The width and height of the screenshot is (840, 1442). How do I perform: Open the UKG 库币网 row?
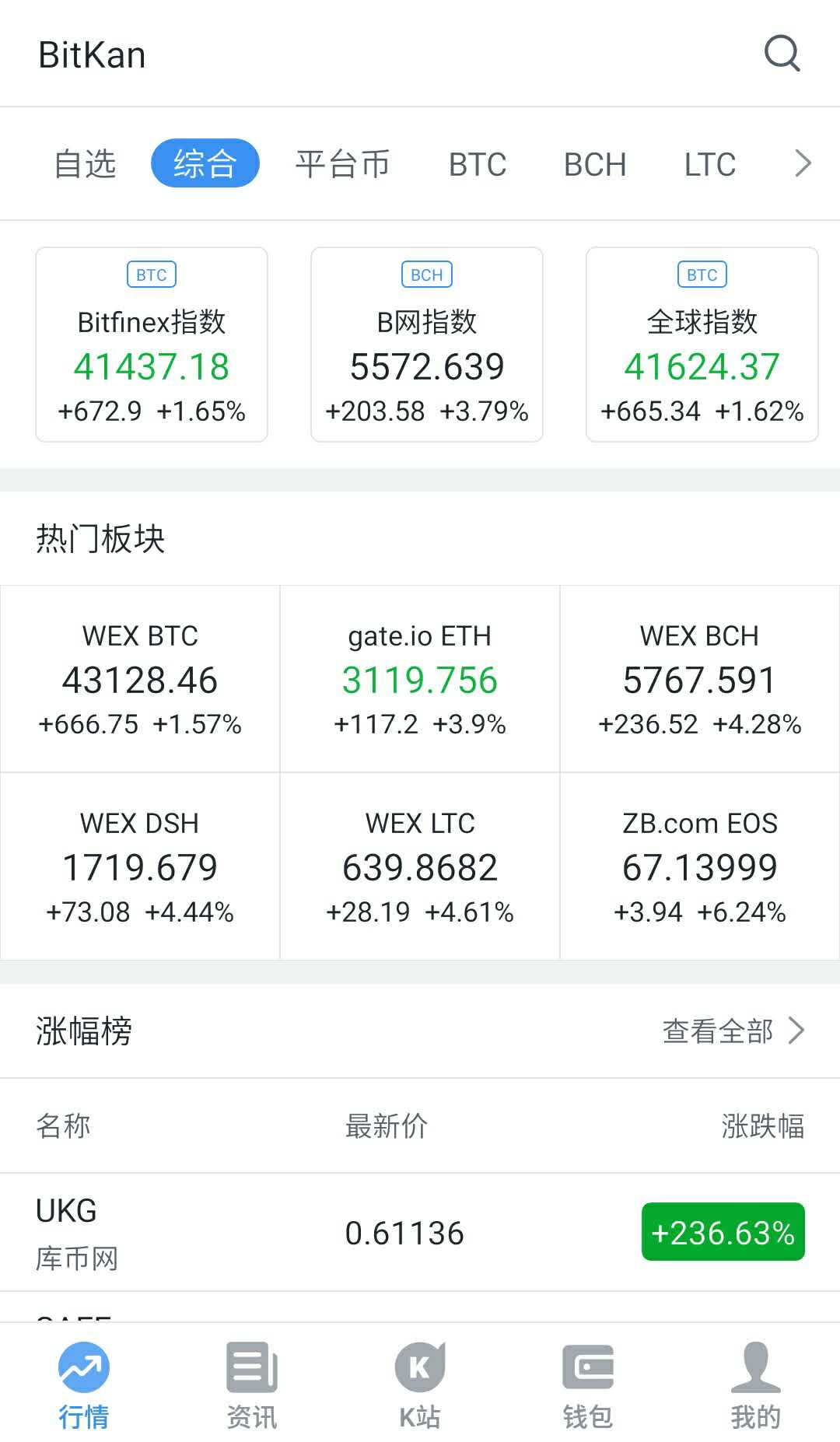point(420,1233)
